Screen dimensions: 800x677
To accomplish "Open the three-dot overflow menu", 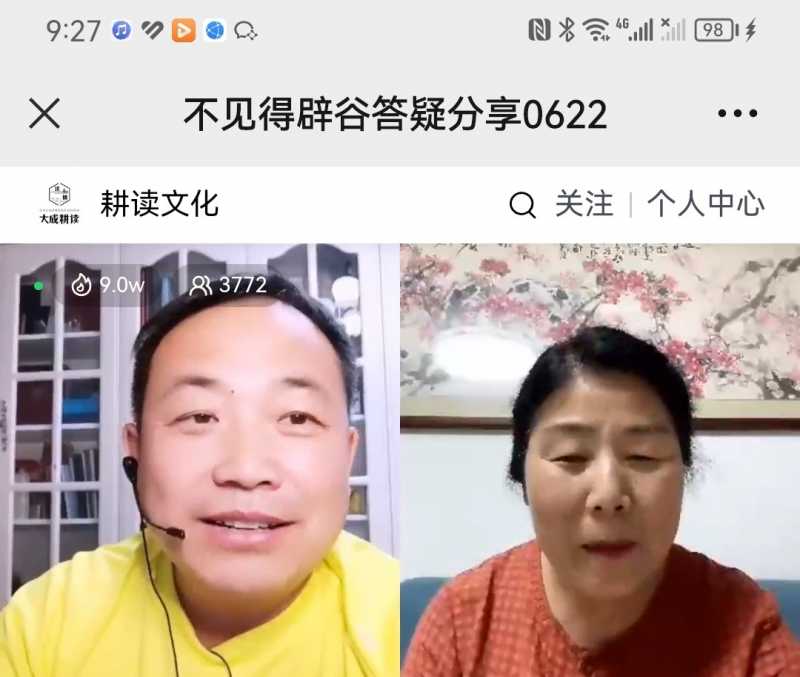I will tap(737, 114).
